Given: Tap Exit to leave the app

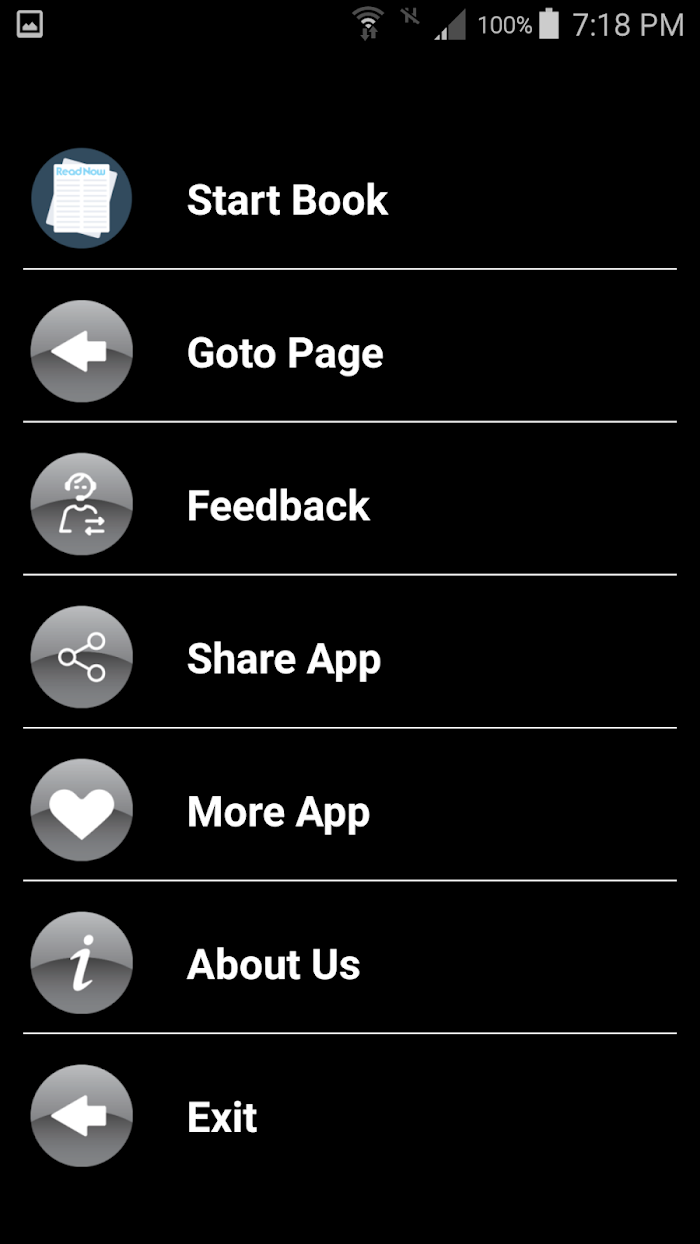Looking at the screenshot, I should [350, 1116].
